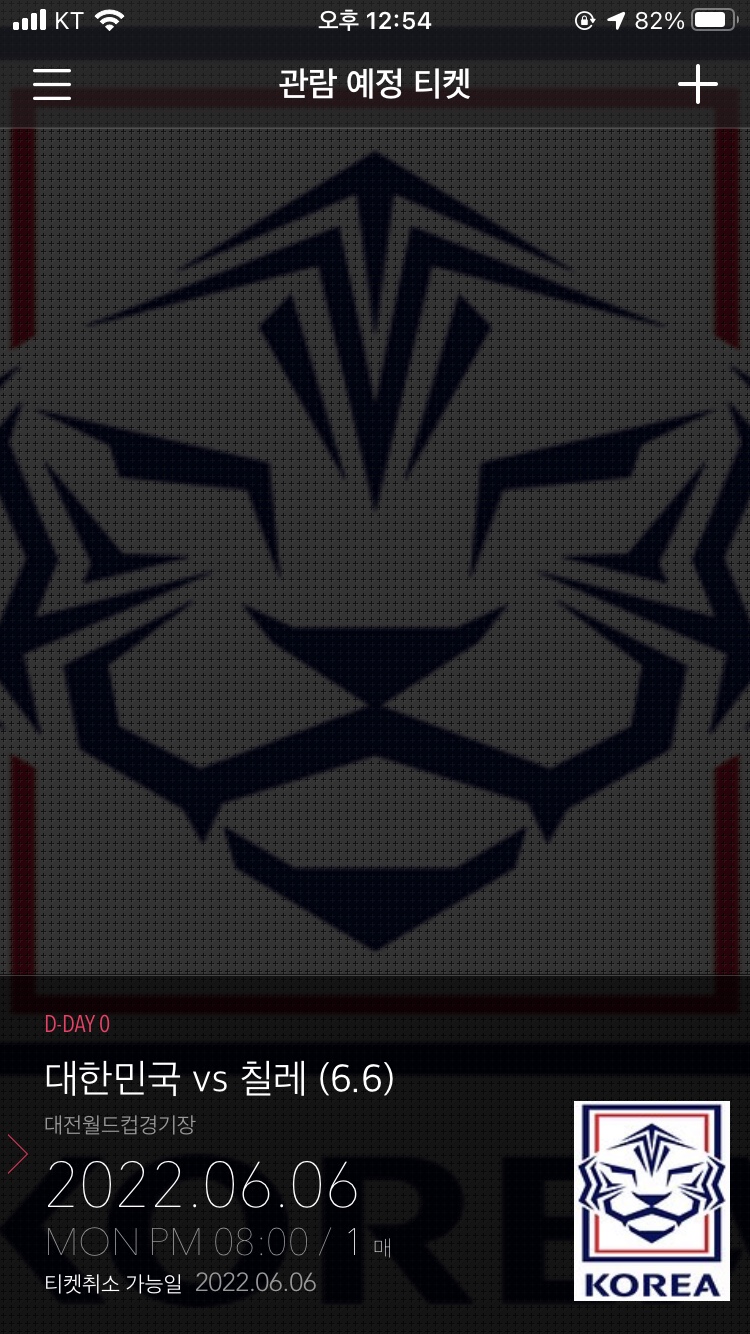This screenshot has width=750, height=1334.
Task: Open the hamburger menu
Action: tap(52, 84)
